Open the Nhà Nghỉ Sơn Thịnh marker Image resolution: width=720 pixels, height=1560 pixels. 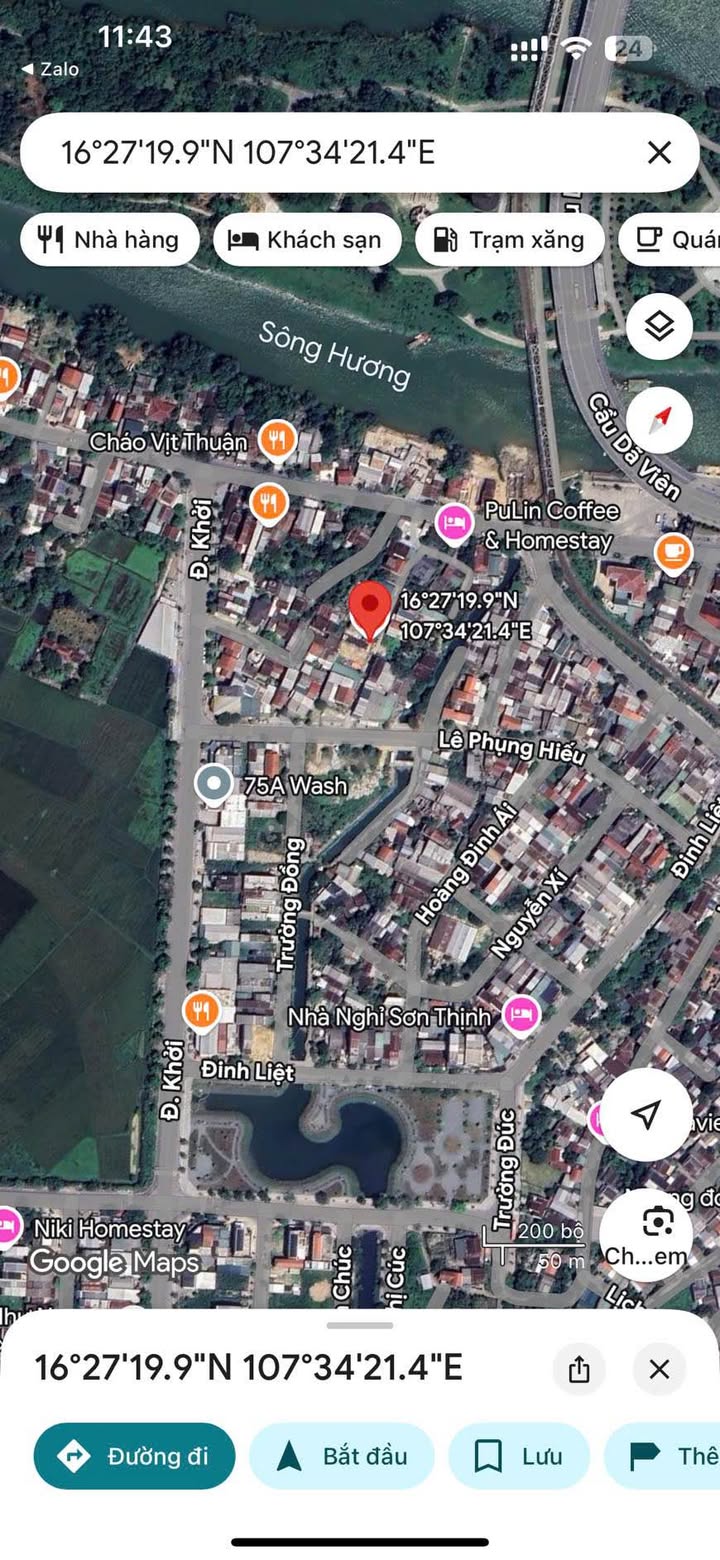click(521, 1015)
